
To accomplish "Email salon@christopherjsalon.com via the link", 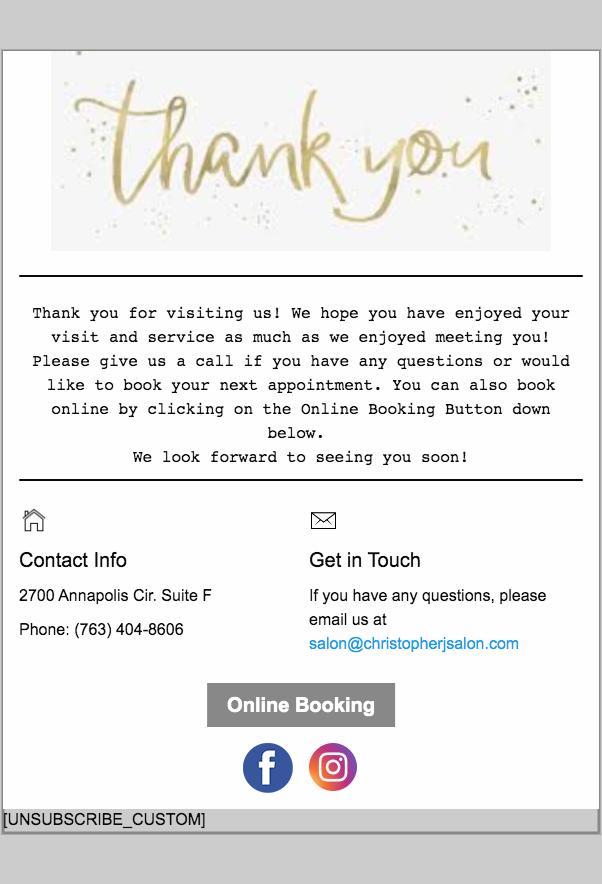I will [x=413, y=644].
